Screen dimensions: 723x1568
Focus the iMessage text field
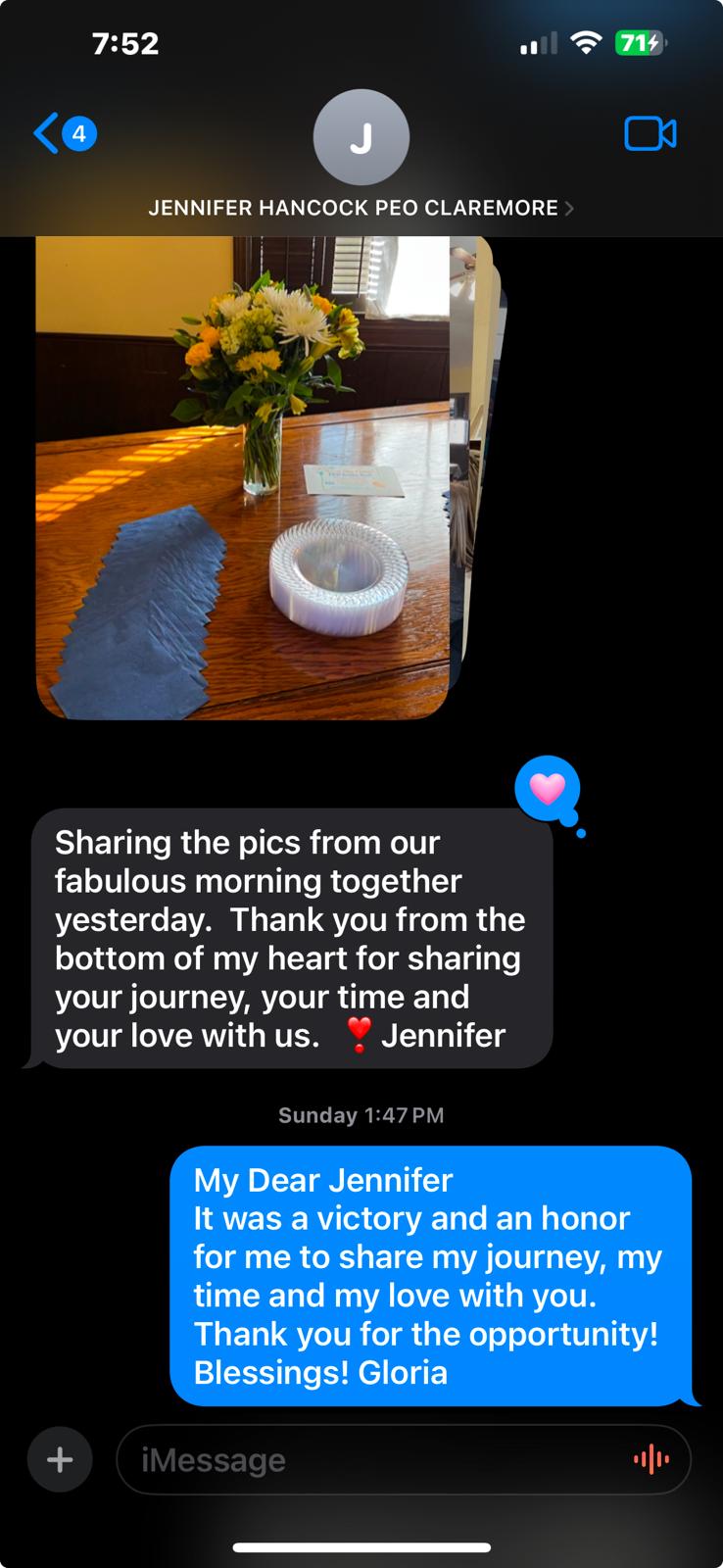pyautogui.click(x=372, y=1459)
